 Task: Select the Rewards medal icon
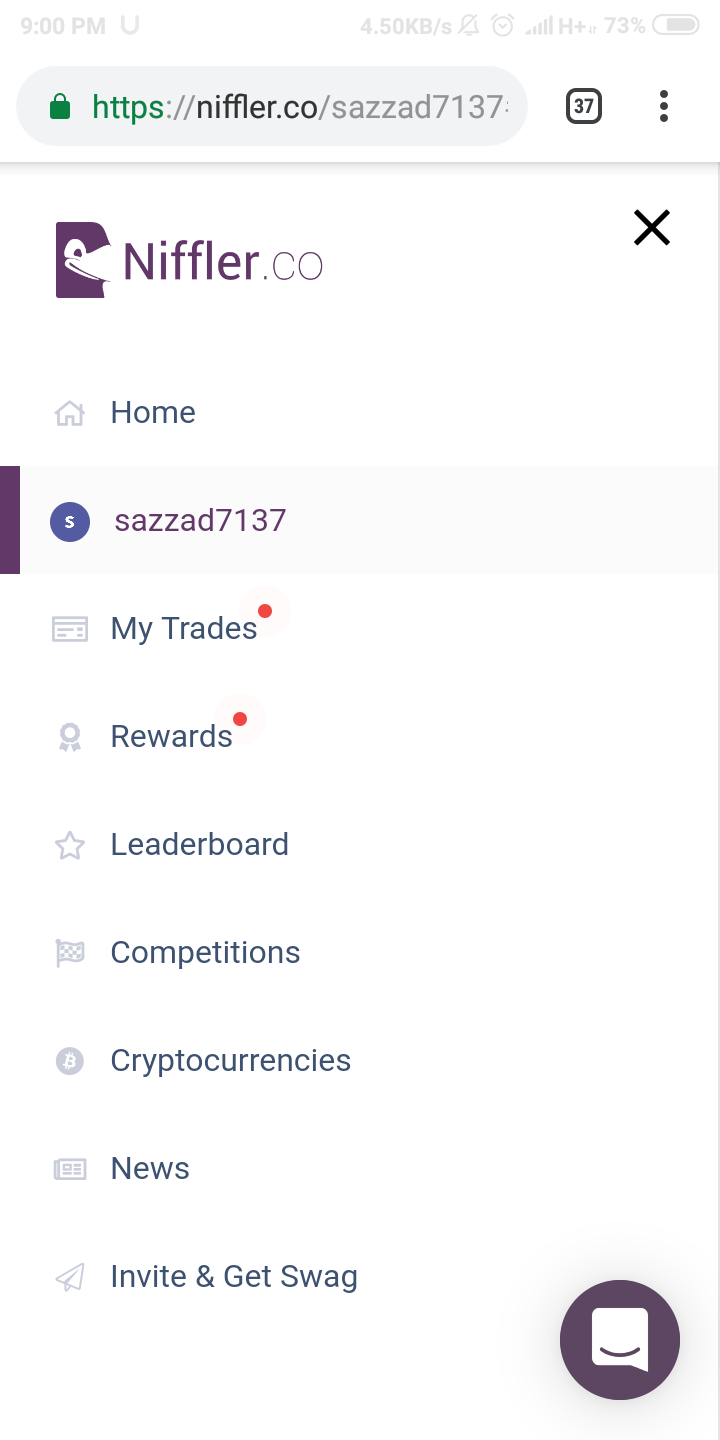[69, 737]
